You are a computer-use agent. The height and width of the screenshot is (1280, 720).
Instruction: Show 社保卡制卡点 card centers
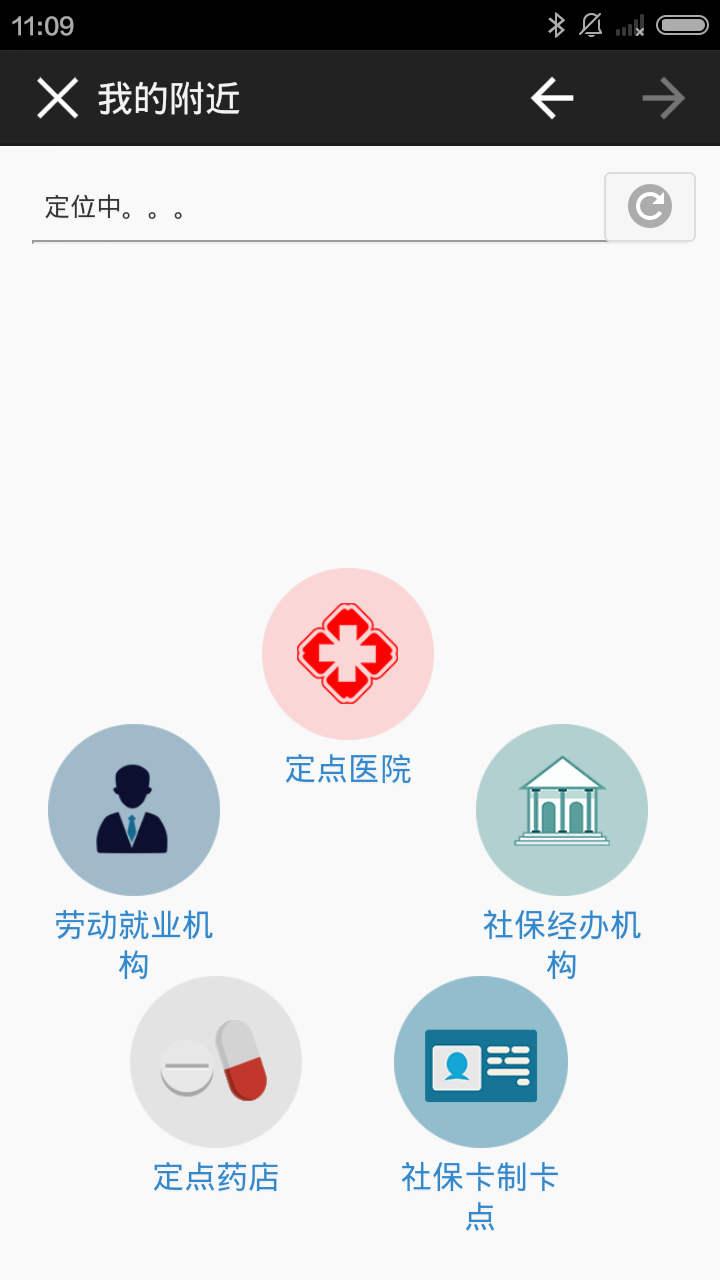click(481, 1062)
